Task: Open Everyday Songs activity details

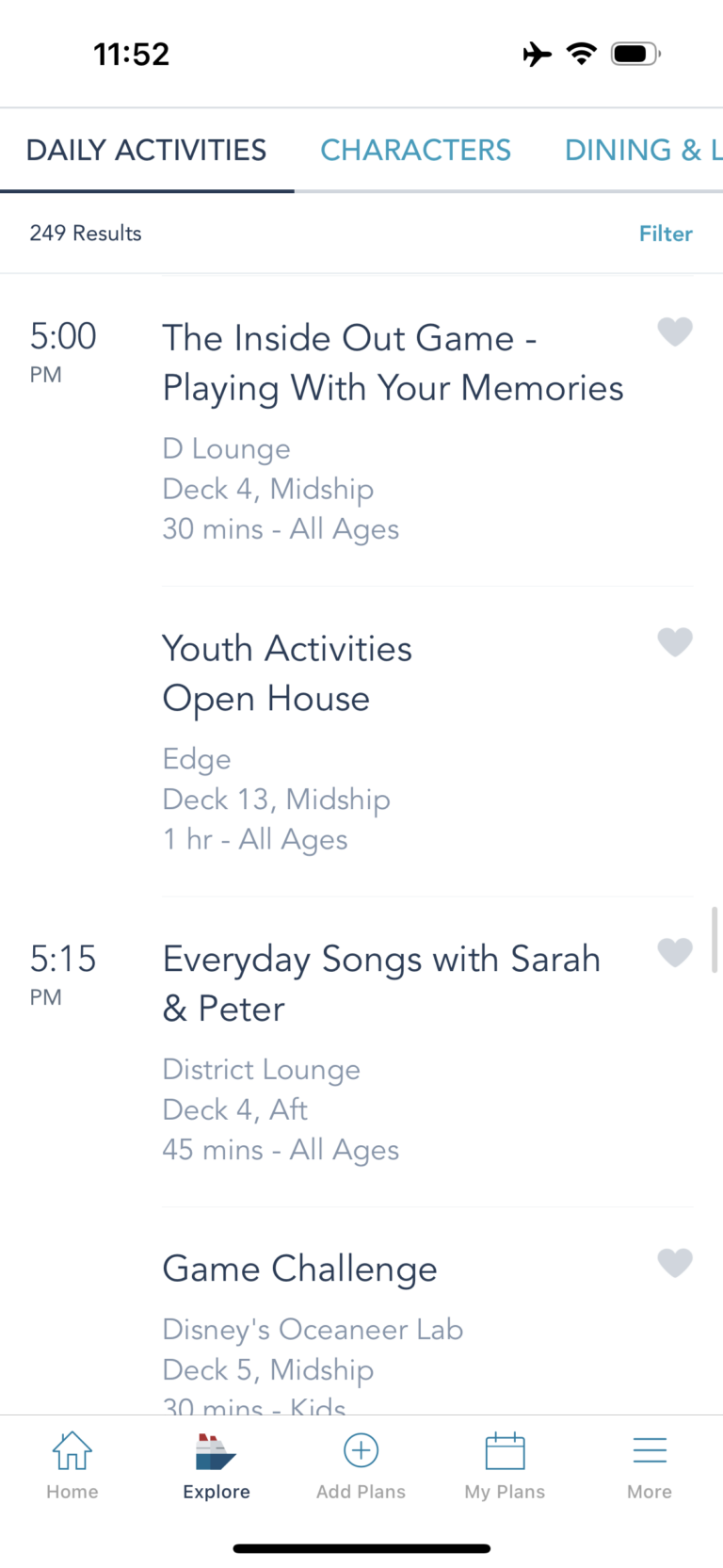Action: 381,983
